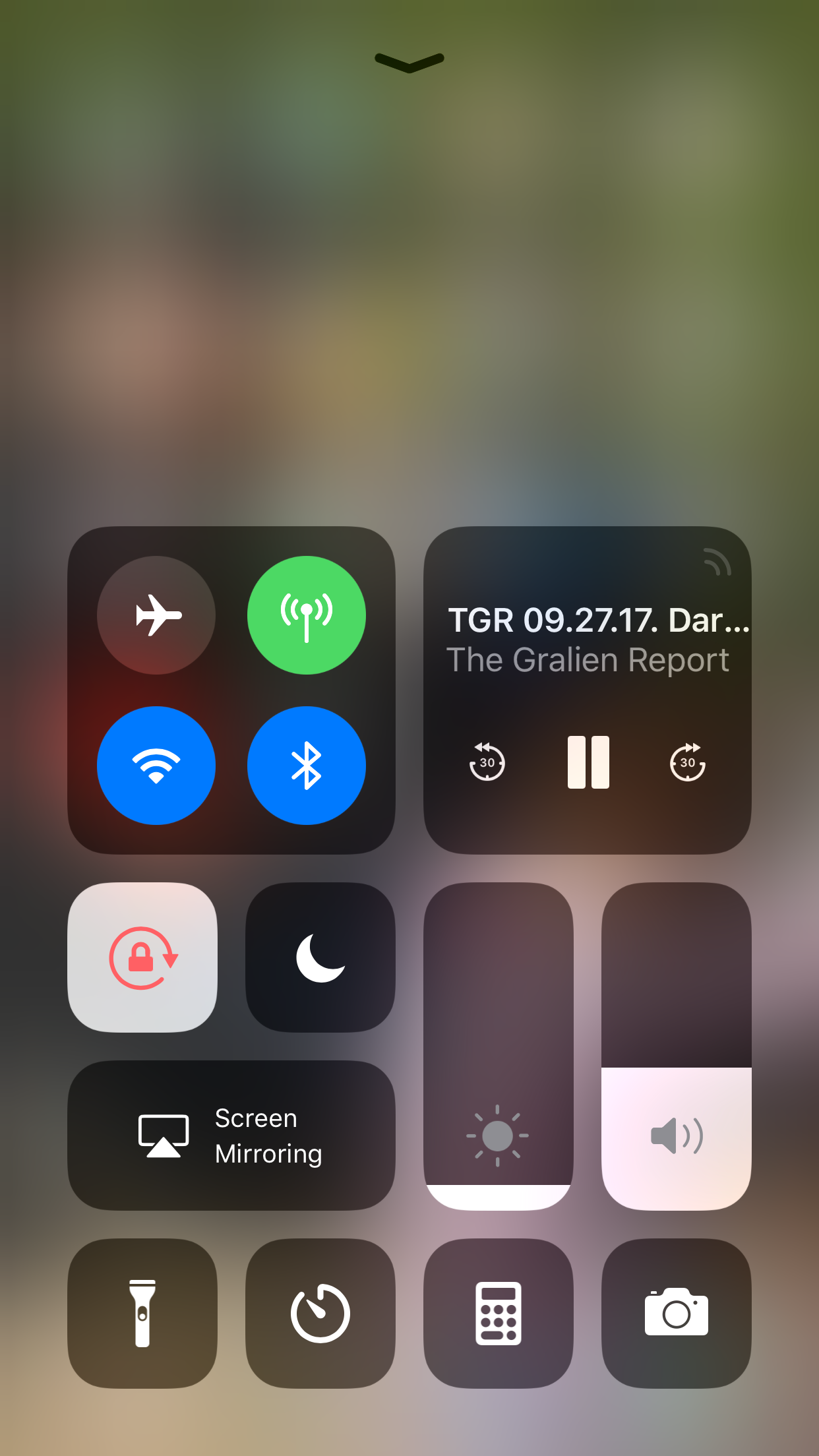Open the AirPlay audio output icon
This screenshot has width=819, height=1456.
717,562
